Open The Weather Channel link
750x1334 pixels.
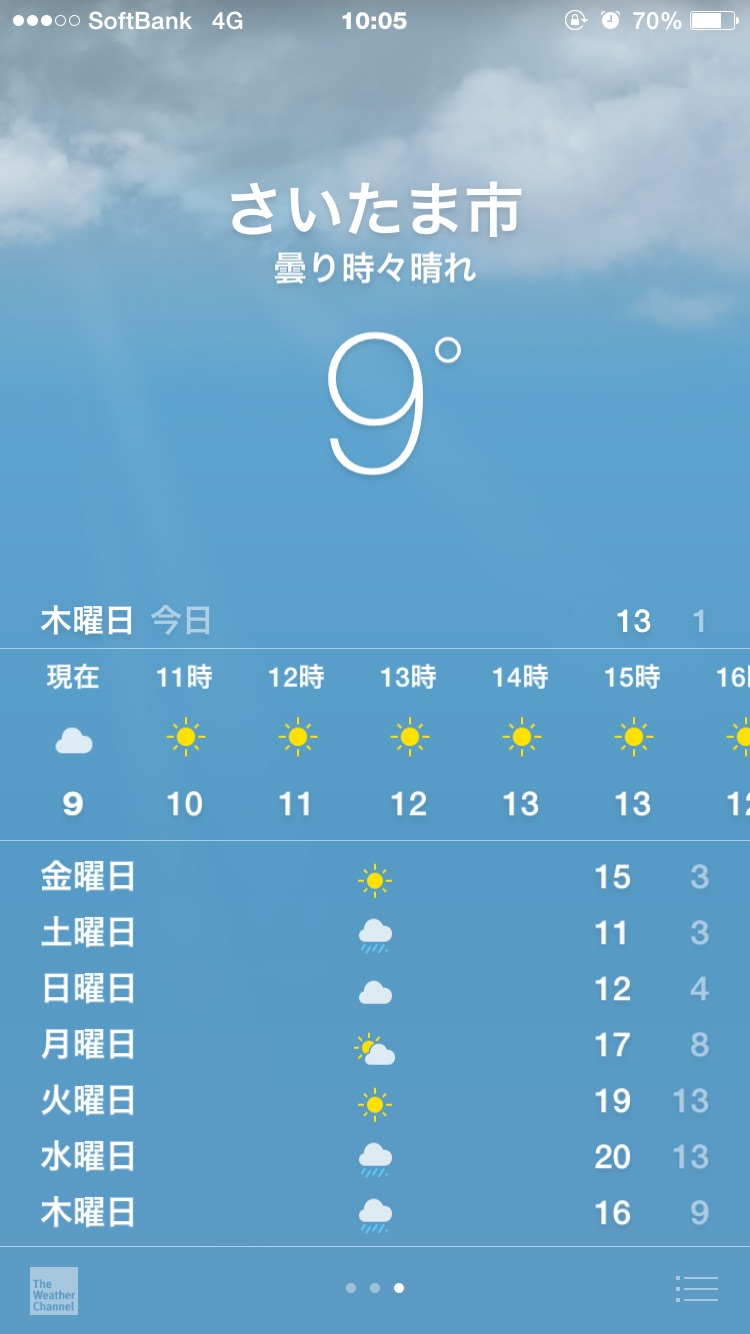click(x=54, y=1291)
